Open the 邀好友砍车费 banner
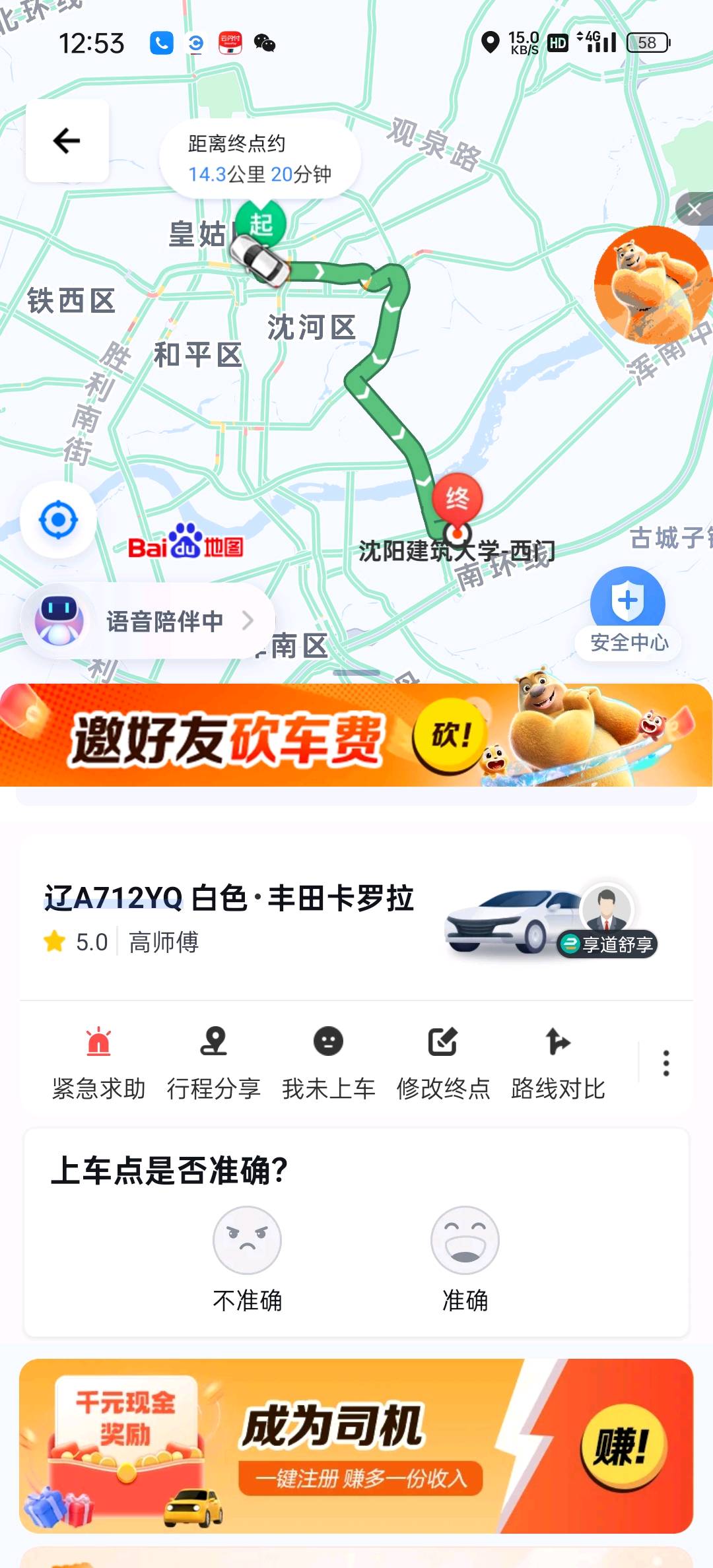 pos(356,735)
